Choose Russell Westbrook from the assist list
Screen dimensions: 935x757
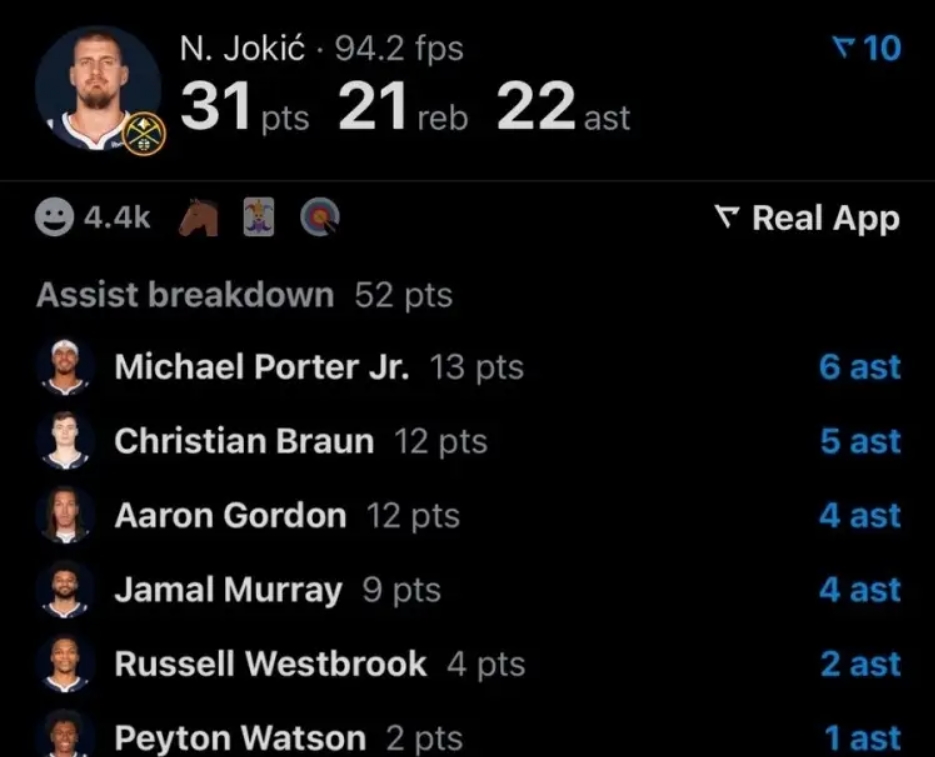[x=270, y=664]
